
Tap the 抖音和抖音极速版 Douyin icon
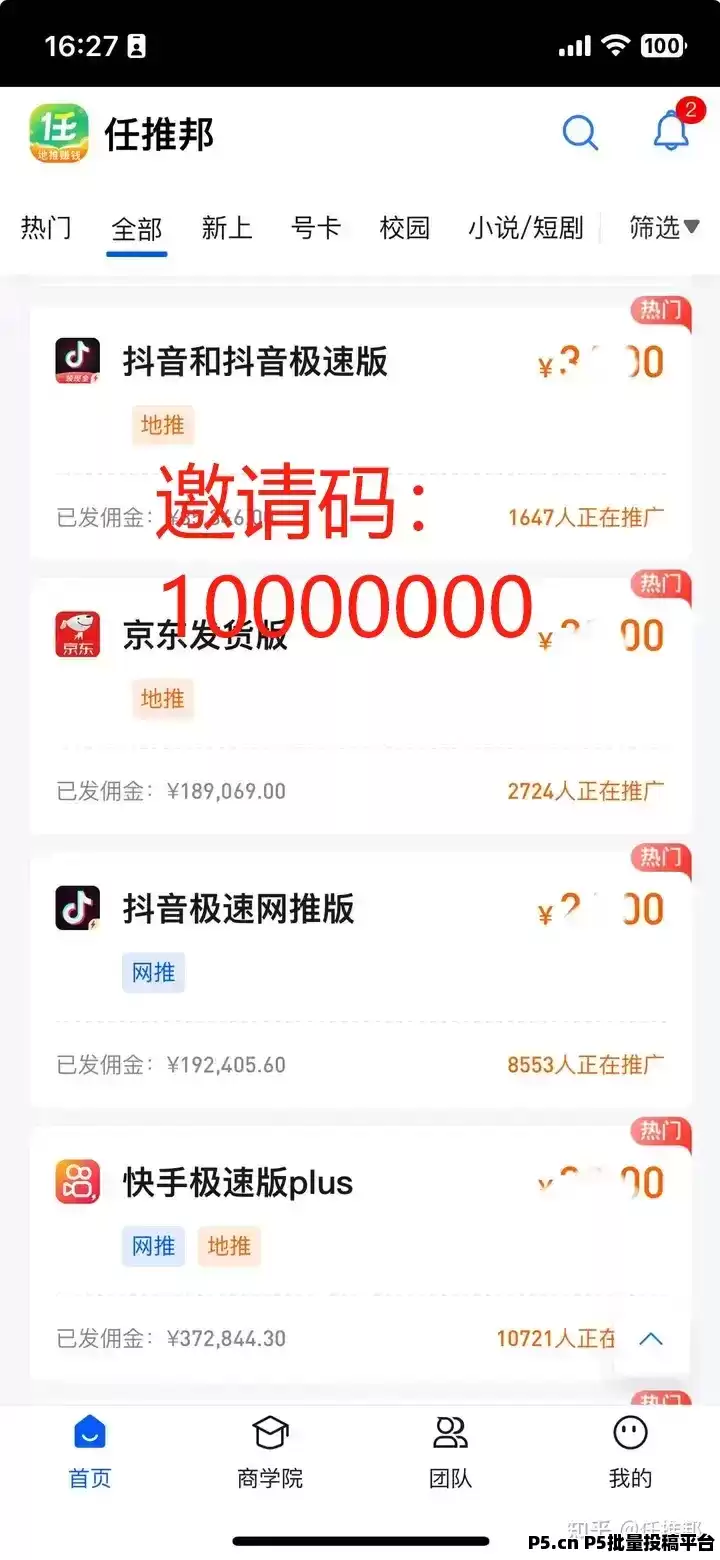77,362
